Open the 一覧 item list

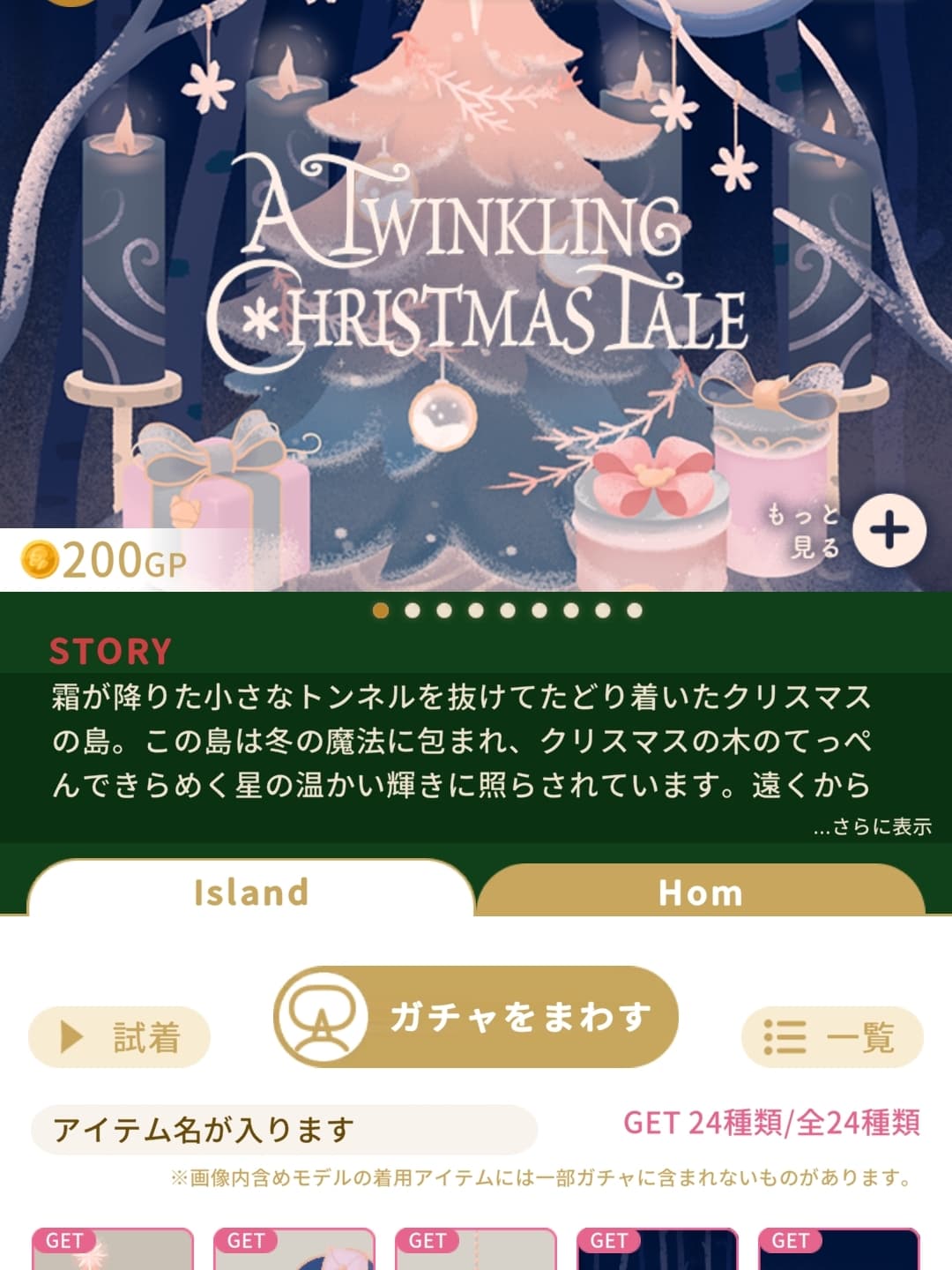pyautogui.click(x=831, y=1036)
